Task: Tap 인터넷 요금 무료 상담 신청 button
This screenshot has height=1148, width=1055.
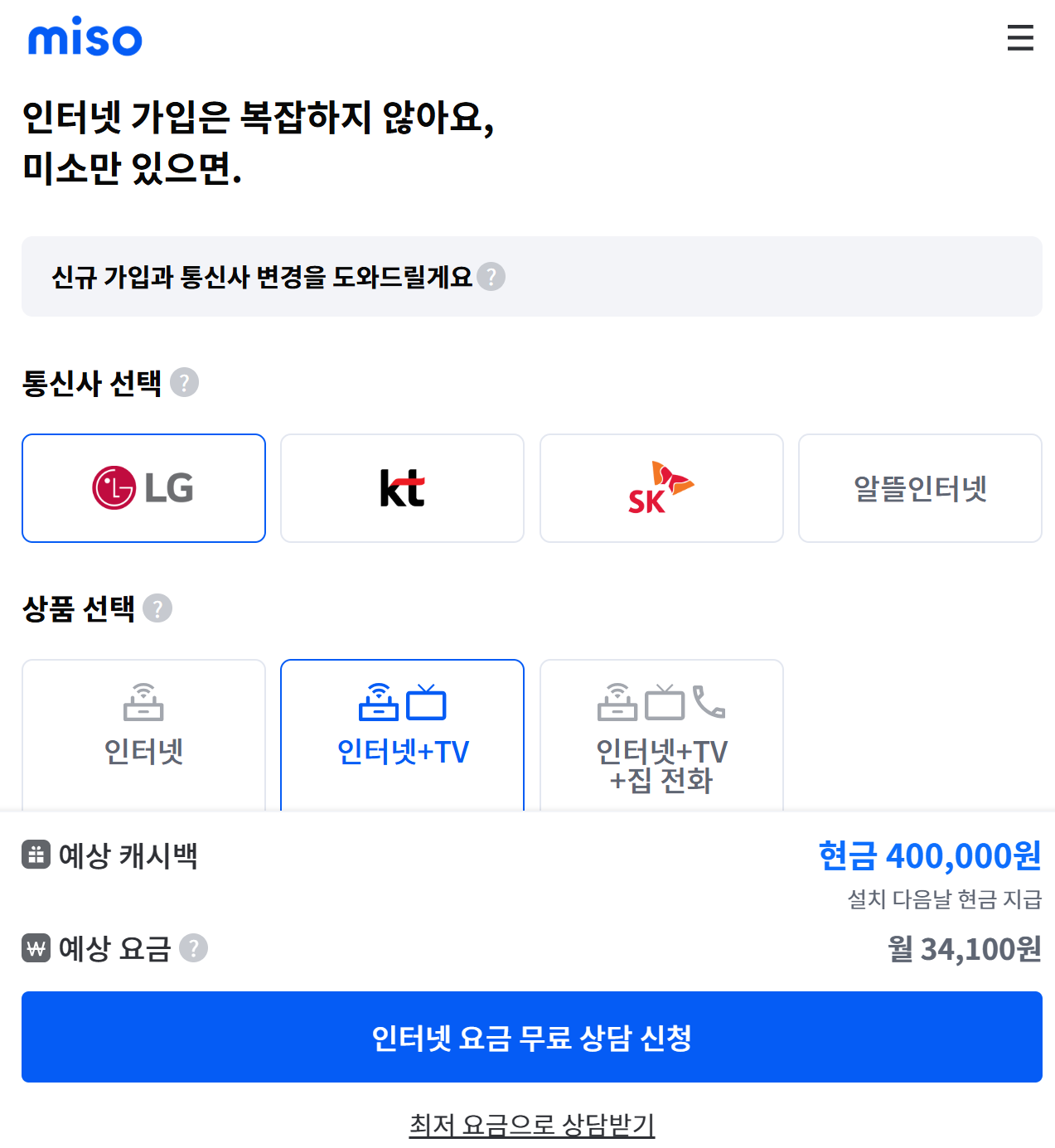Action: point(531,1037)
